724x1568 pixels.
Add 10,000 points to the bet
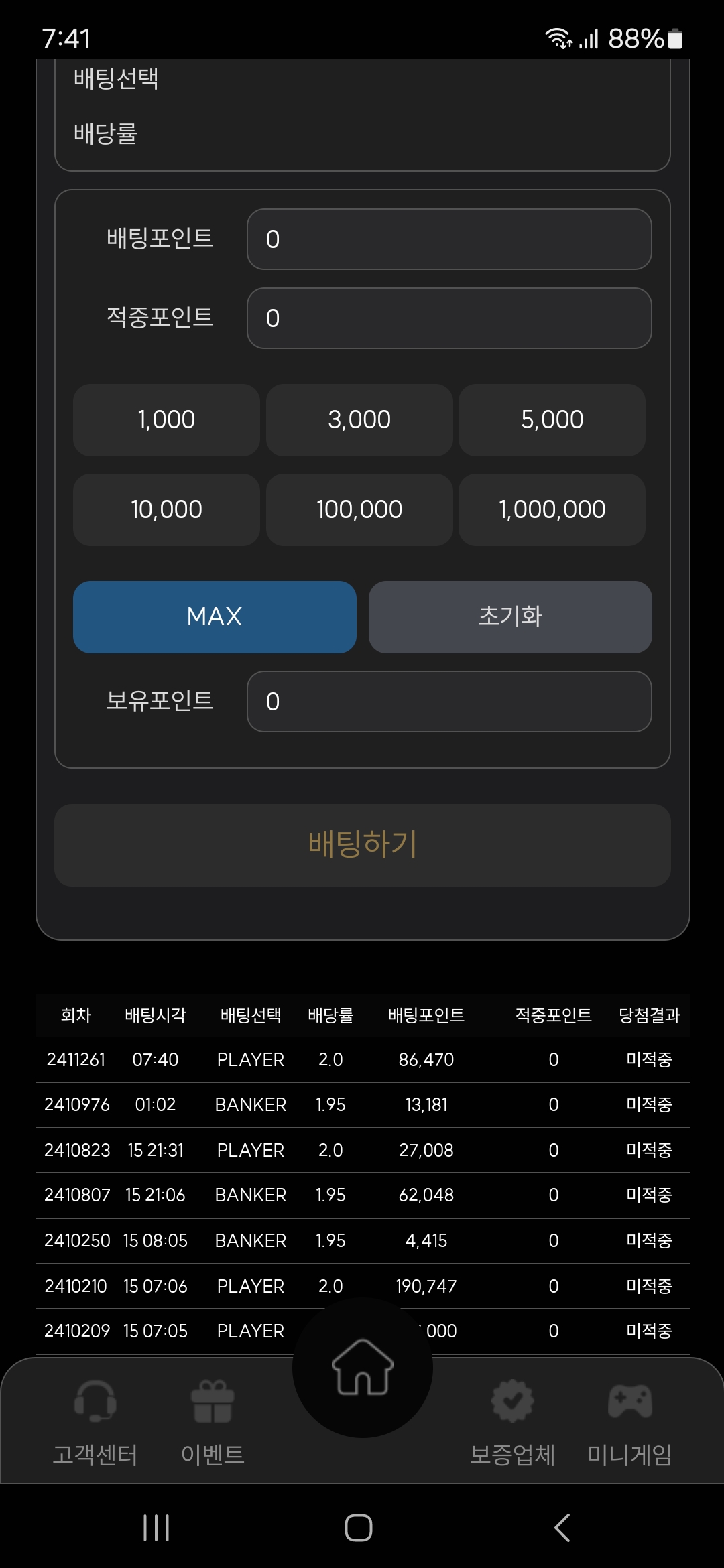tap(166, 510)
